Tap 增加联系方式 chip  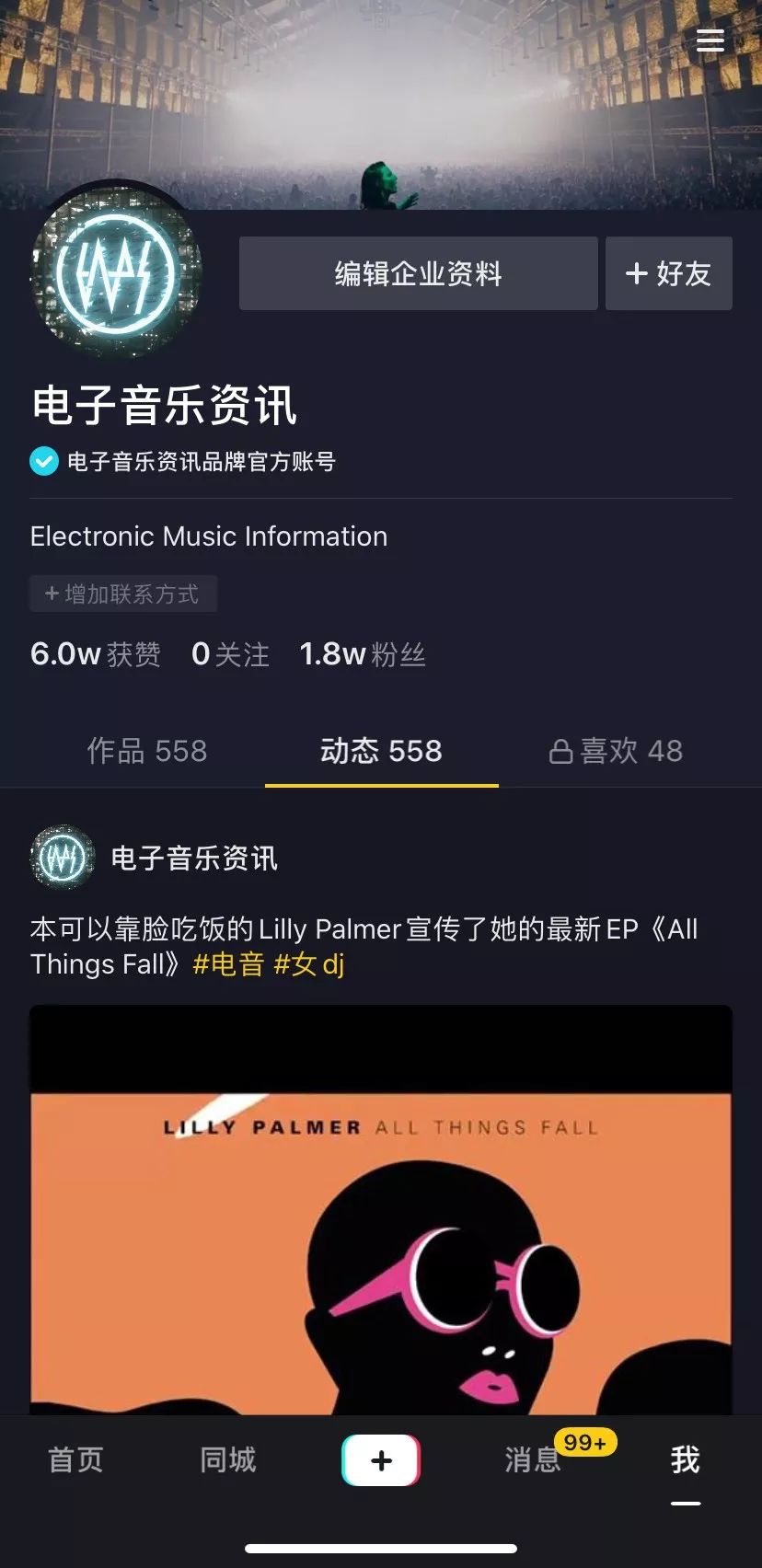(x=123, y=594)
